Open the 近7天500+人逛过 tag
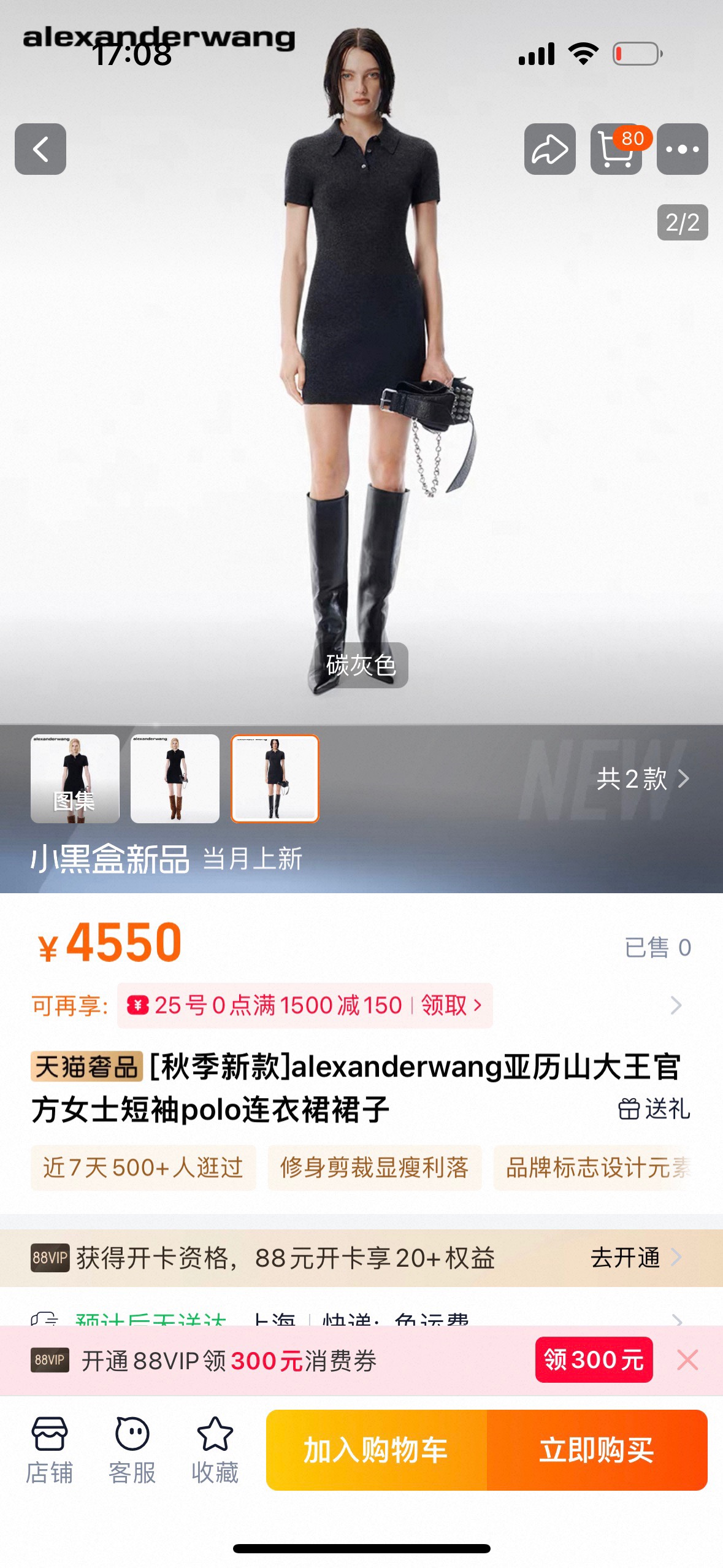The height and width of the screenshot is (1568, 723). coord(143,1167)
